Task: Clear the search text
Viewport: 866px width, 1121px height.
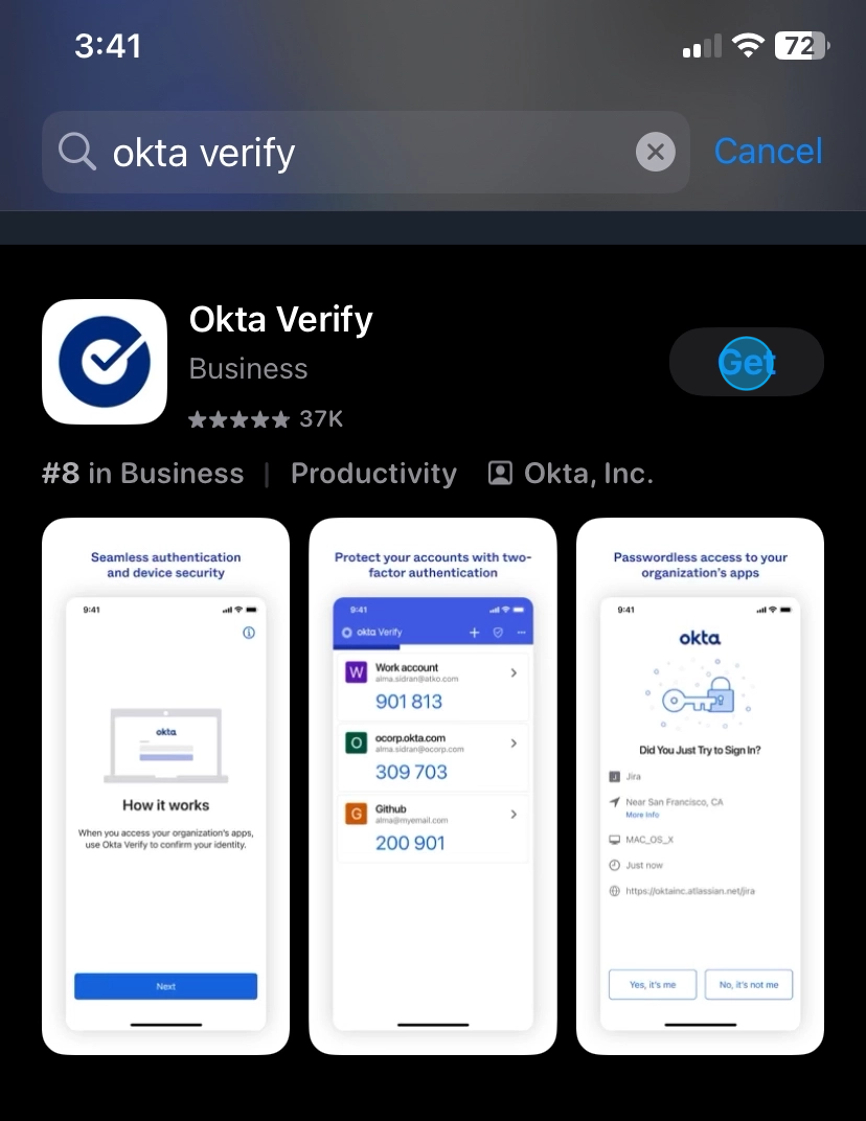Action: (655, 153)
